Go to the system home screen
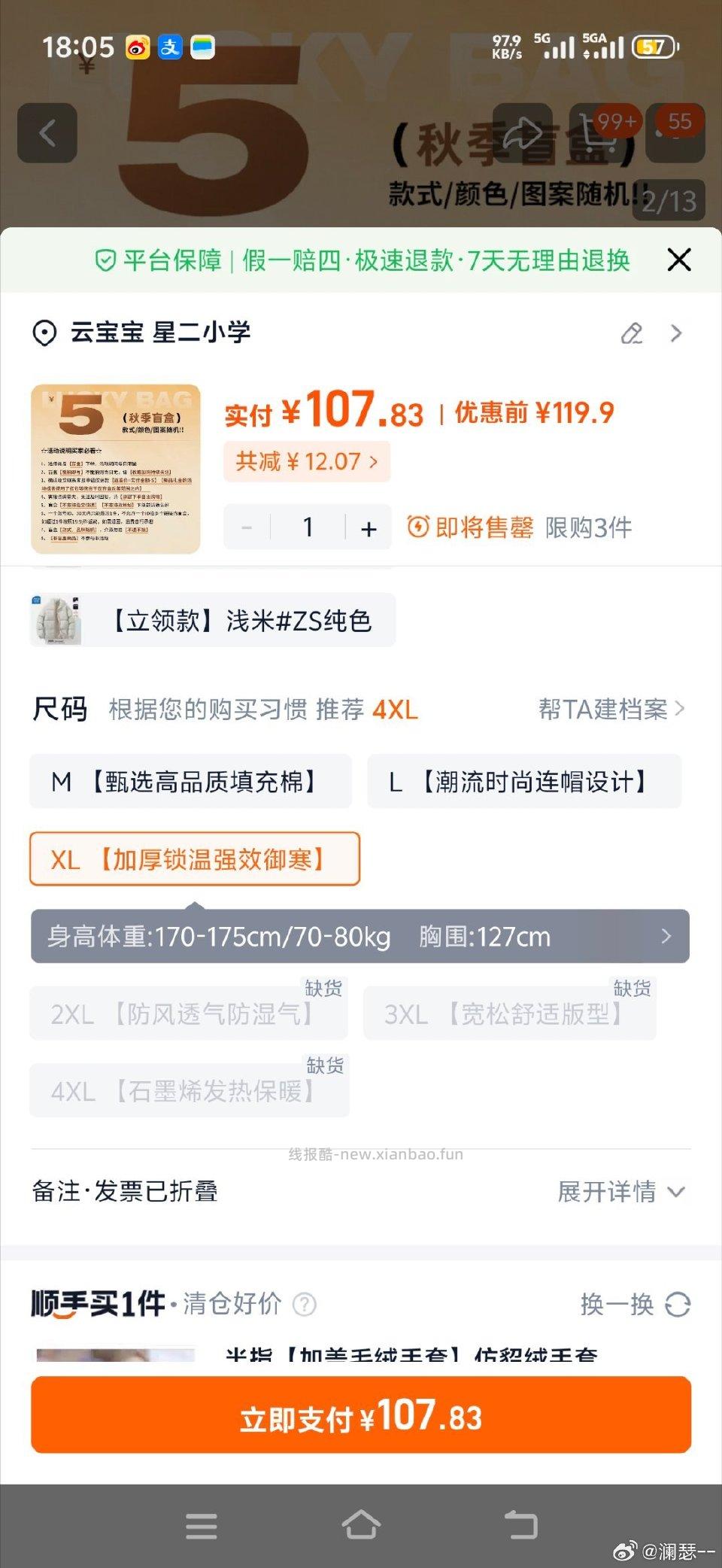This screenshot has height=1568, width=722. tap(361, 1525)
